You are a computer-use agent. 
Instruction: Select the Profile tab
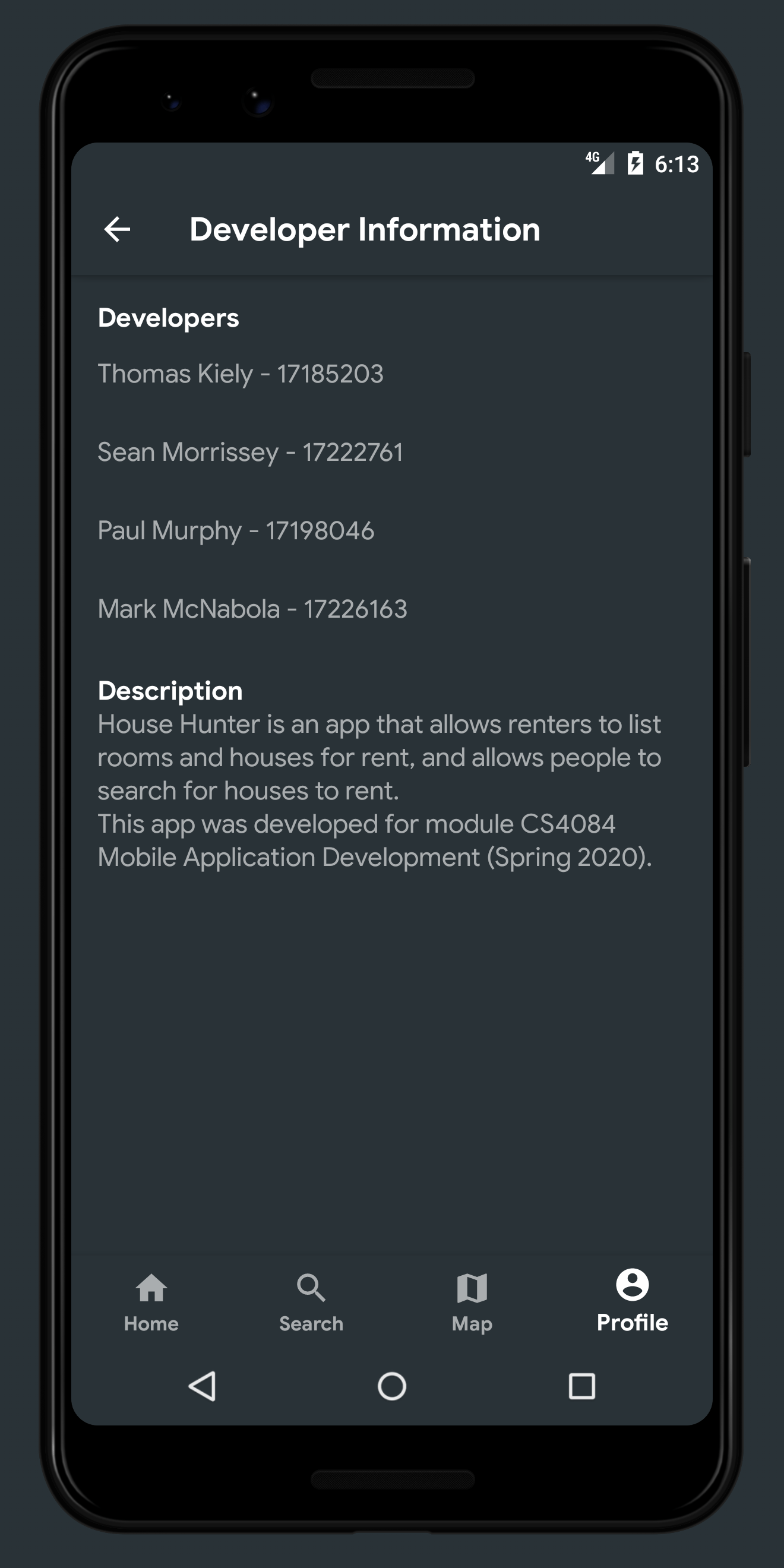click(x=632, y=1301)
